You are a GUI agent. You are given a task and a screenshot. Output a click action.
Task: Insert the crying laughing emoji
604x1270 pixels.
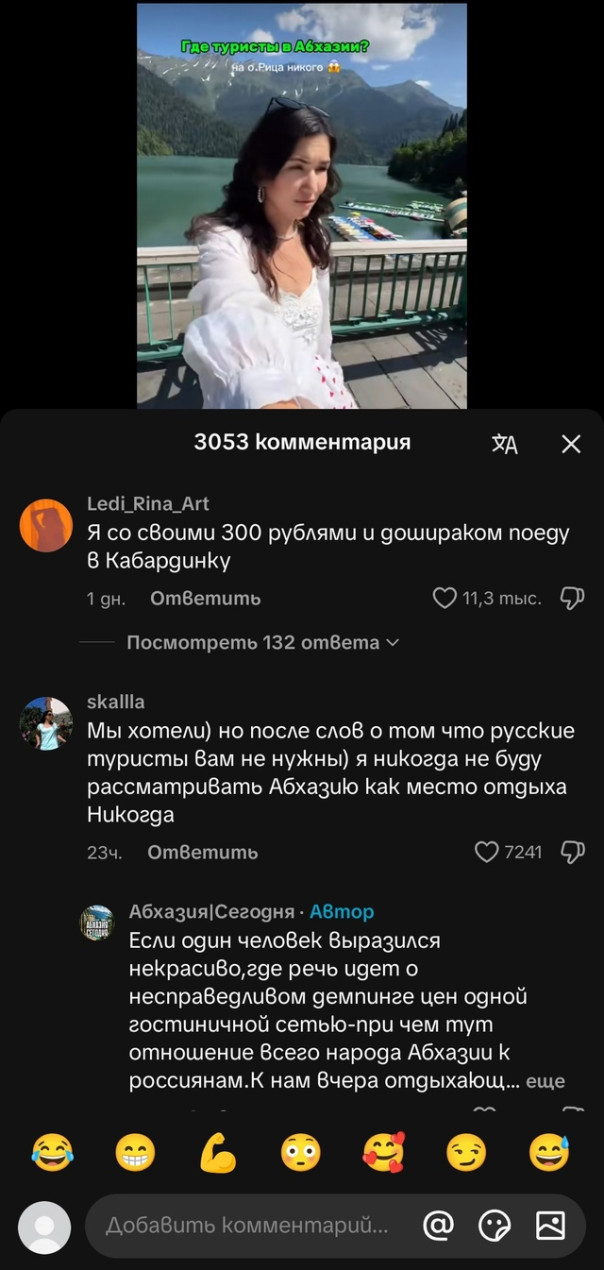point(52,1154)
